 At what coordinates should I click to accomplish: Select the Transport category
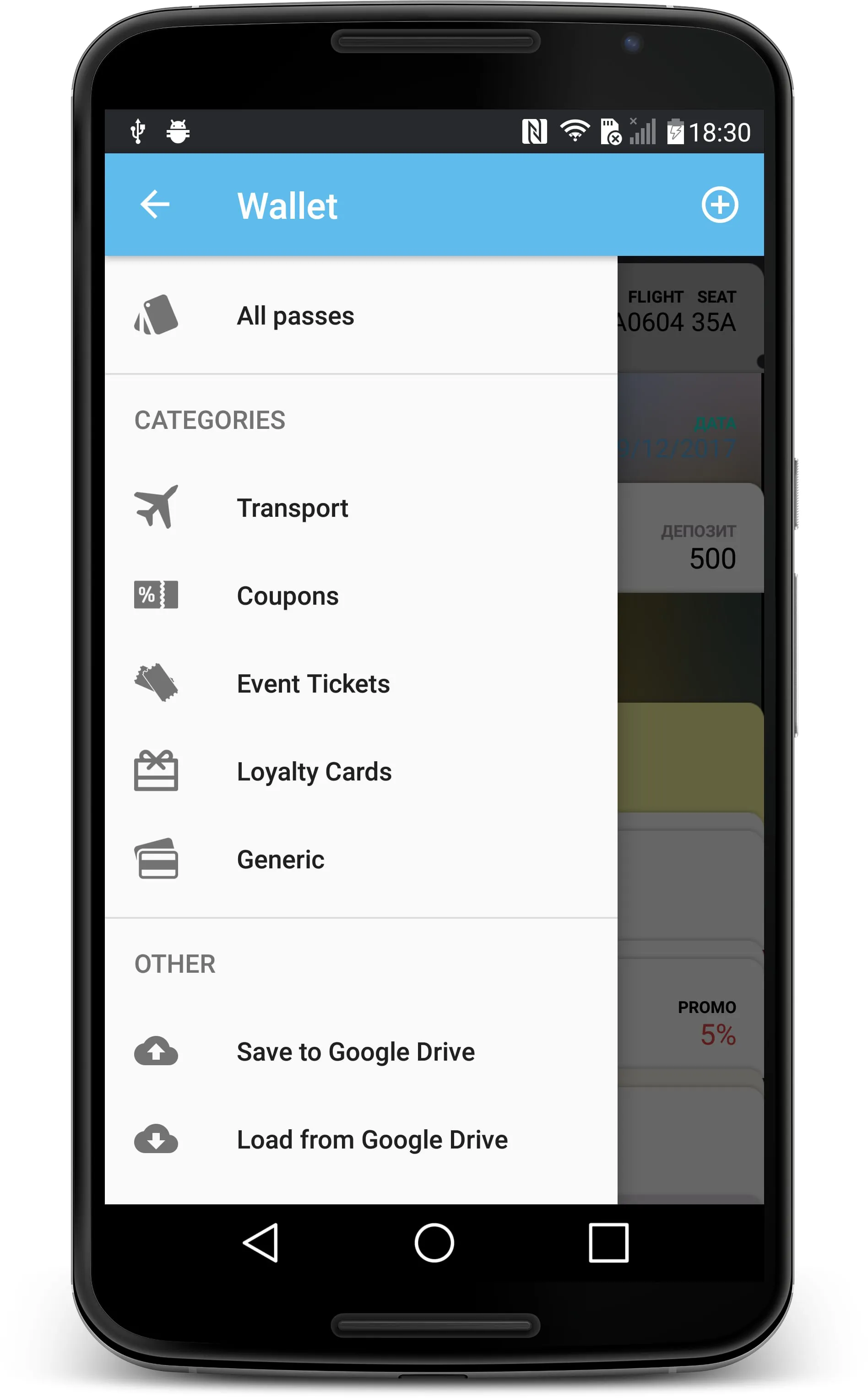292,509
